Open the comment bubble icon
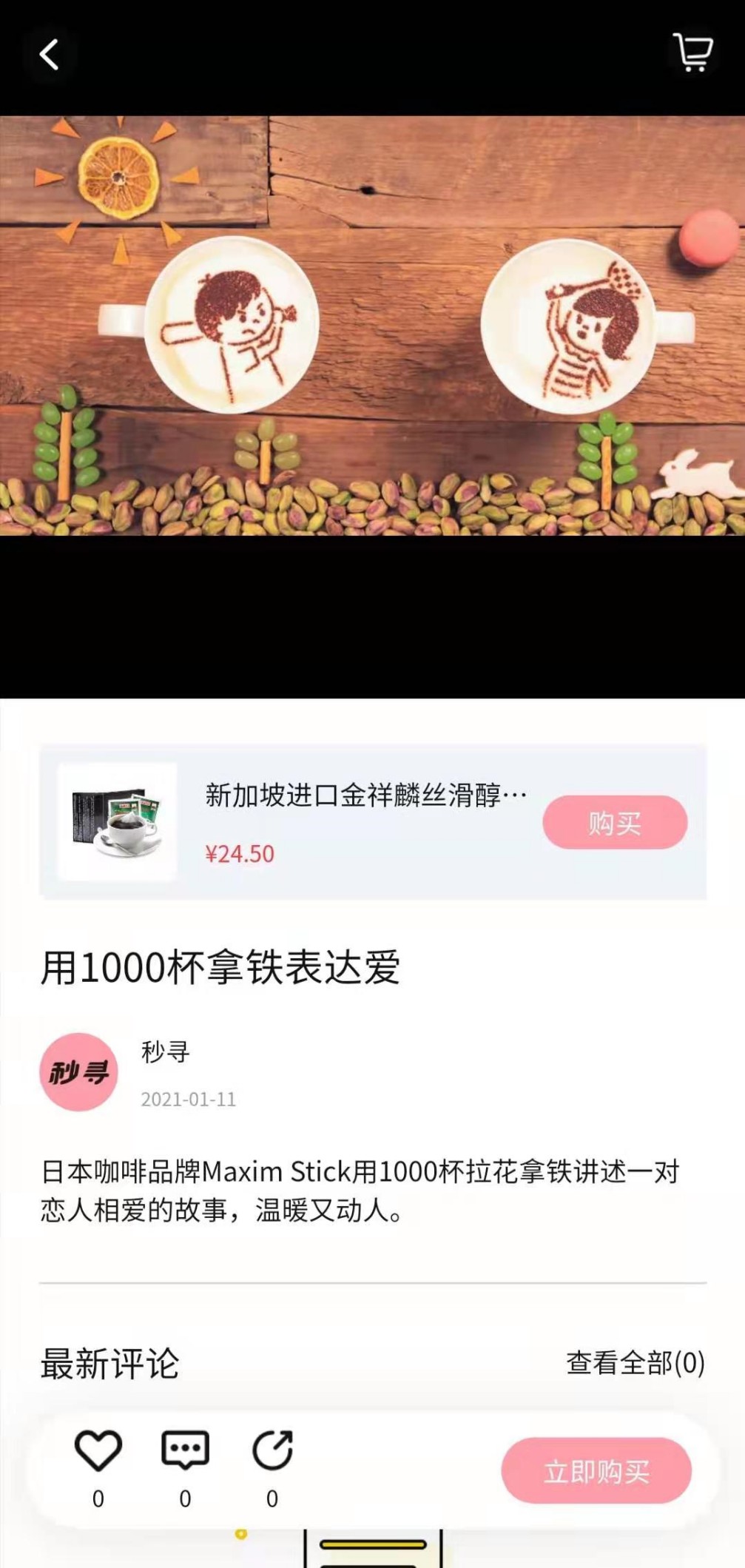 coord(185,1450)
